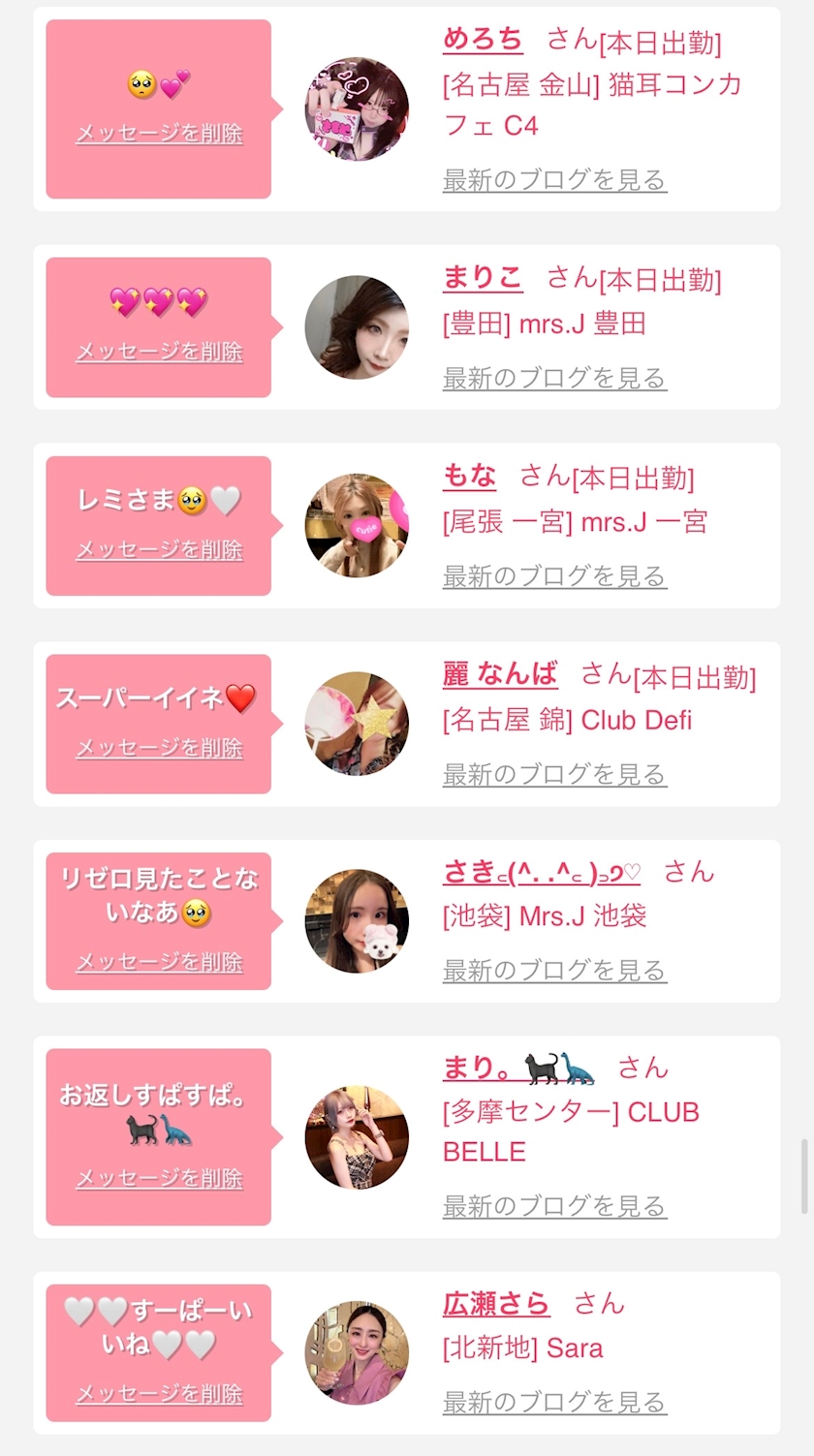Open もな's profile name link
This screenshot has height=1456, width=814.
pos(469,476)
